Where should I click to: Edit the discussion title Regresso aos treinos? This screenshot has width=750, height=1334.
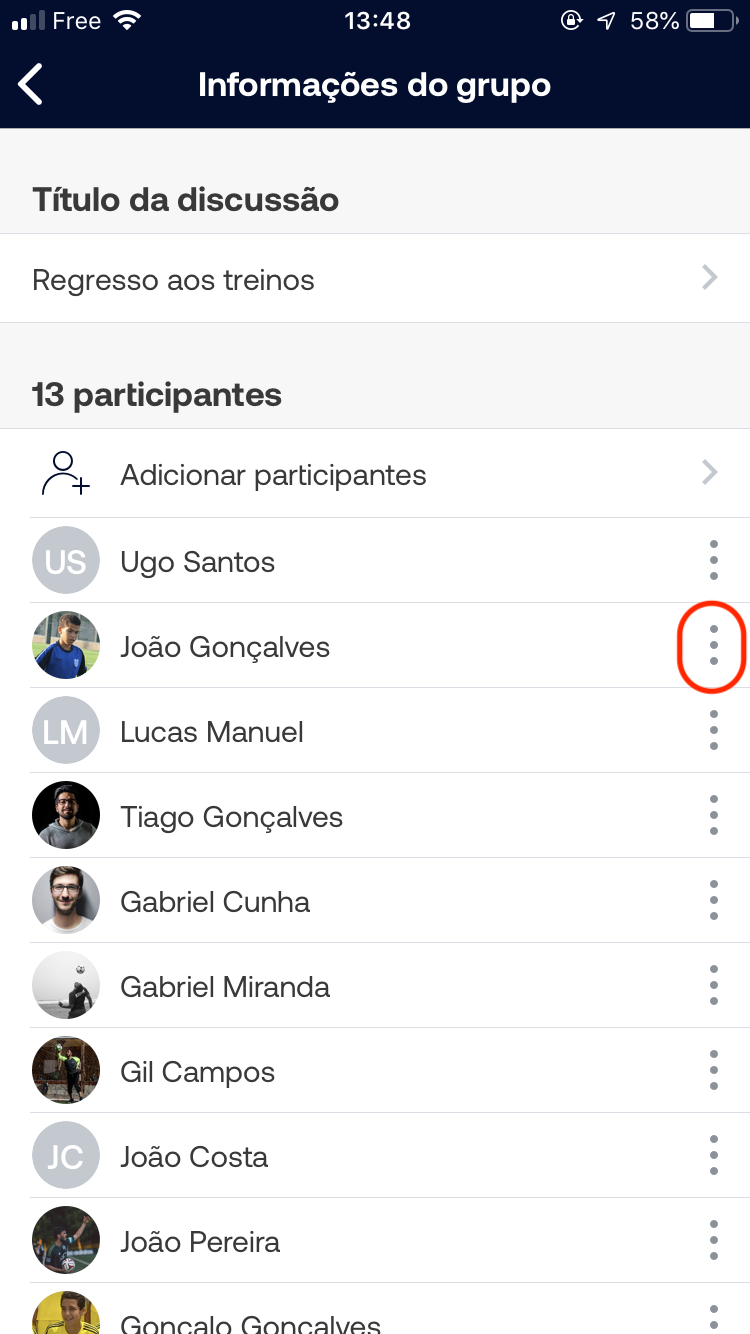point(375,279)
